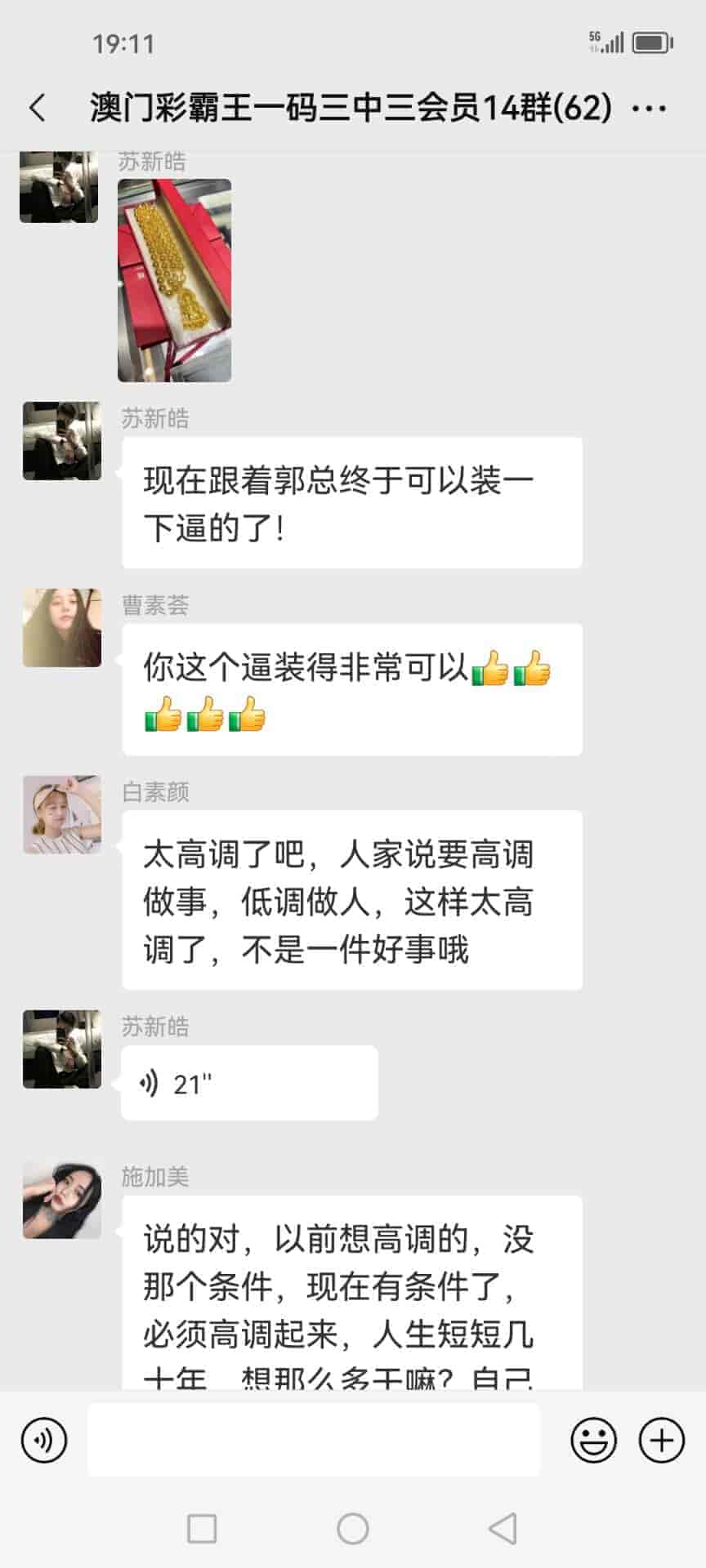
Task: Go back from the group chat
Action: click(x=38, y=108)
